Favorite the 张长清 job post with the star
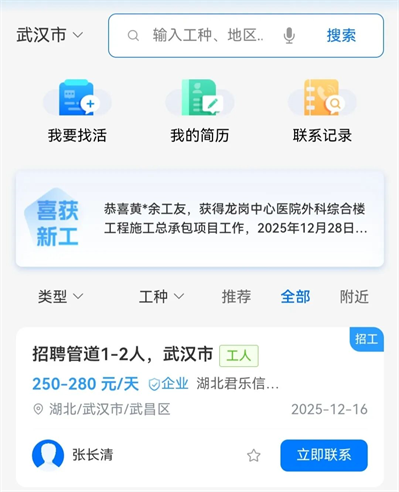 (x=254, y=455)
